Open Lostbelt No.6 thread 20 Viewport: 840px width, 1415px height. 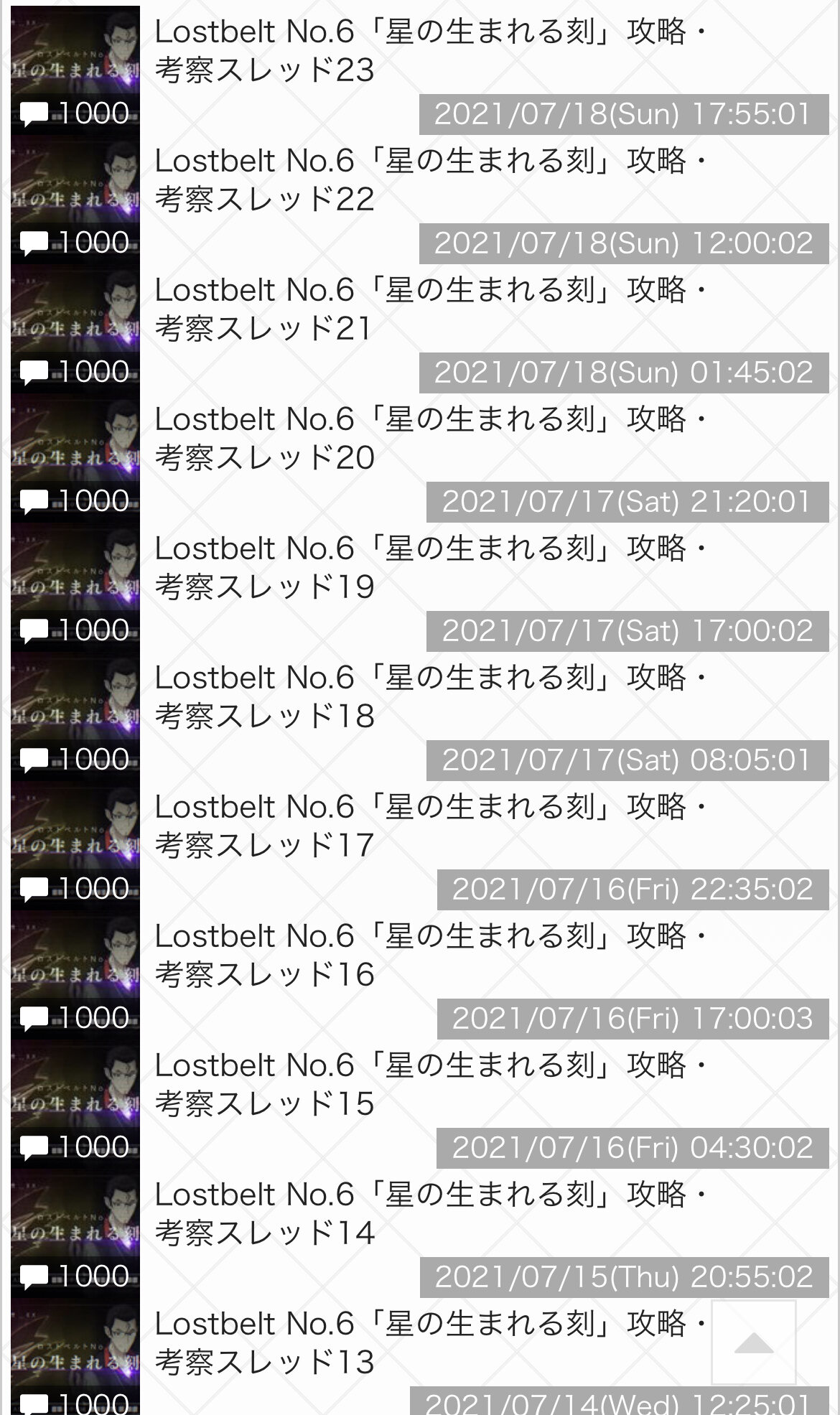(429, 439)
